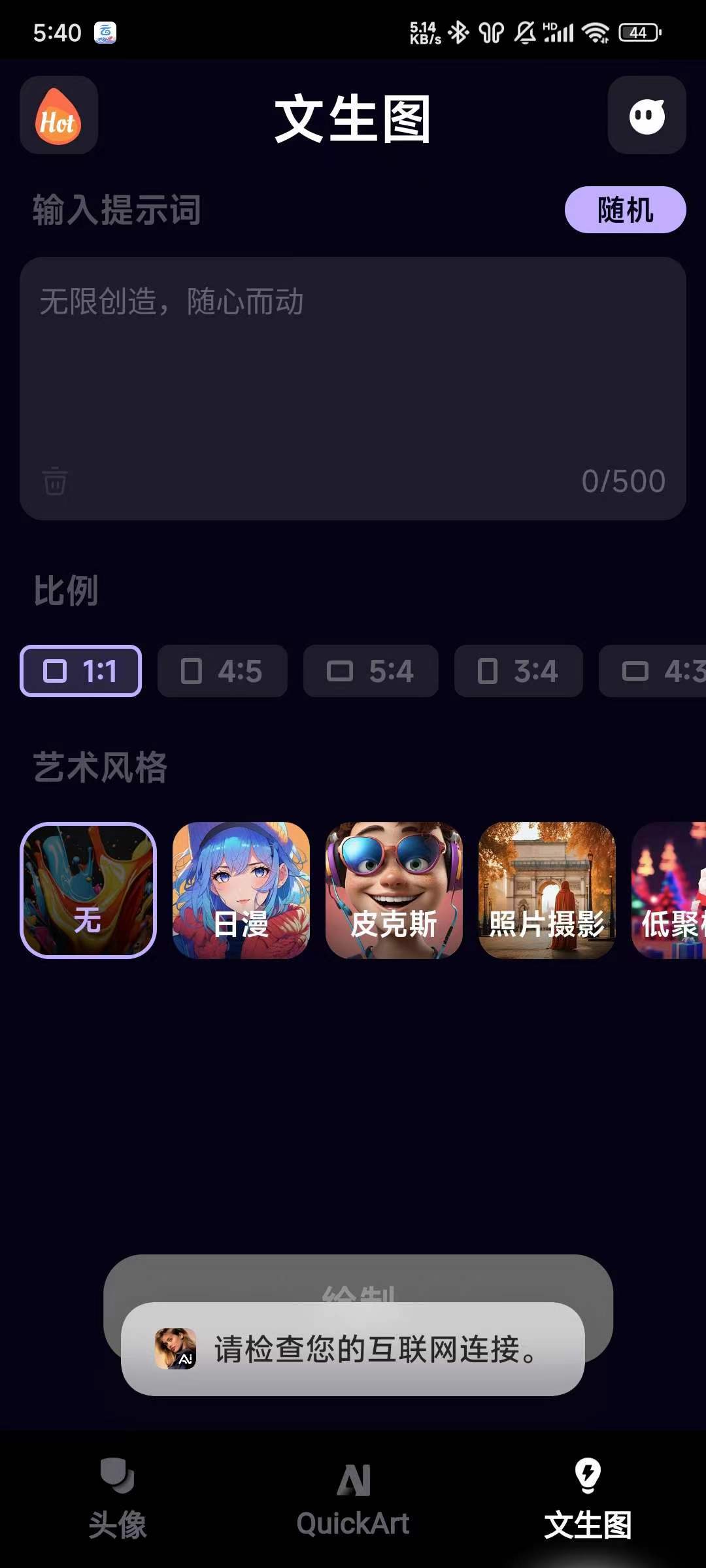Choose the 照片摄影 photo style
This screenshot has width=706, height=1568.
point(547,890)
